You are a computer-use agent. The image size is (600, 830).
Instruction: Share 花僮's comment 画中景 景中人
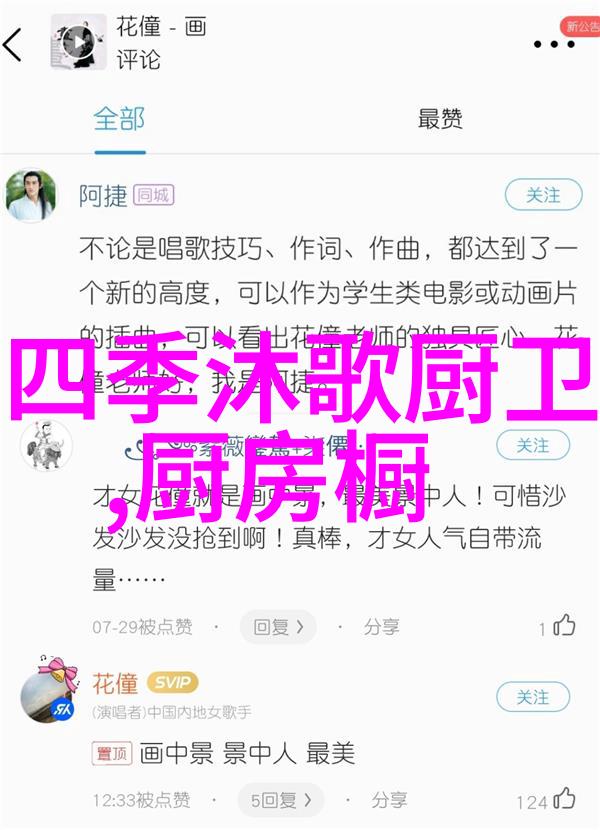pos(380,801)
